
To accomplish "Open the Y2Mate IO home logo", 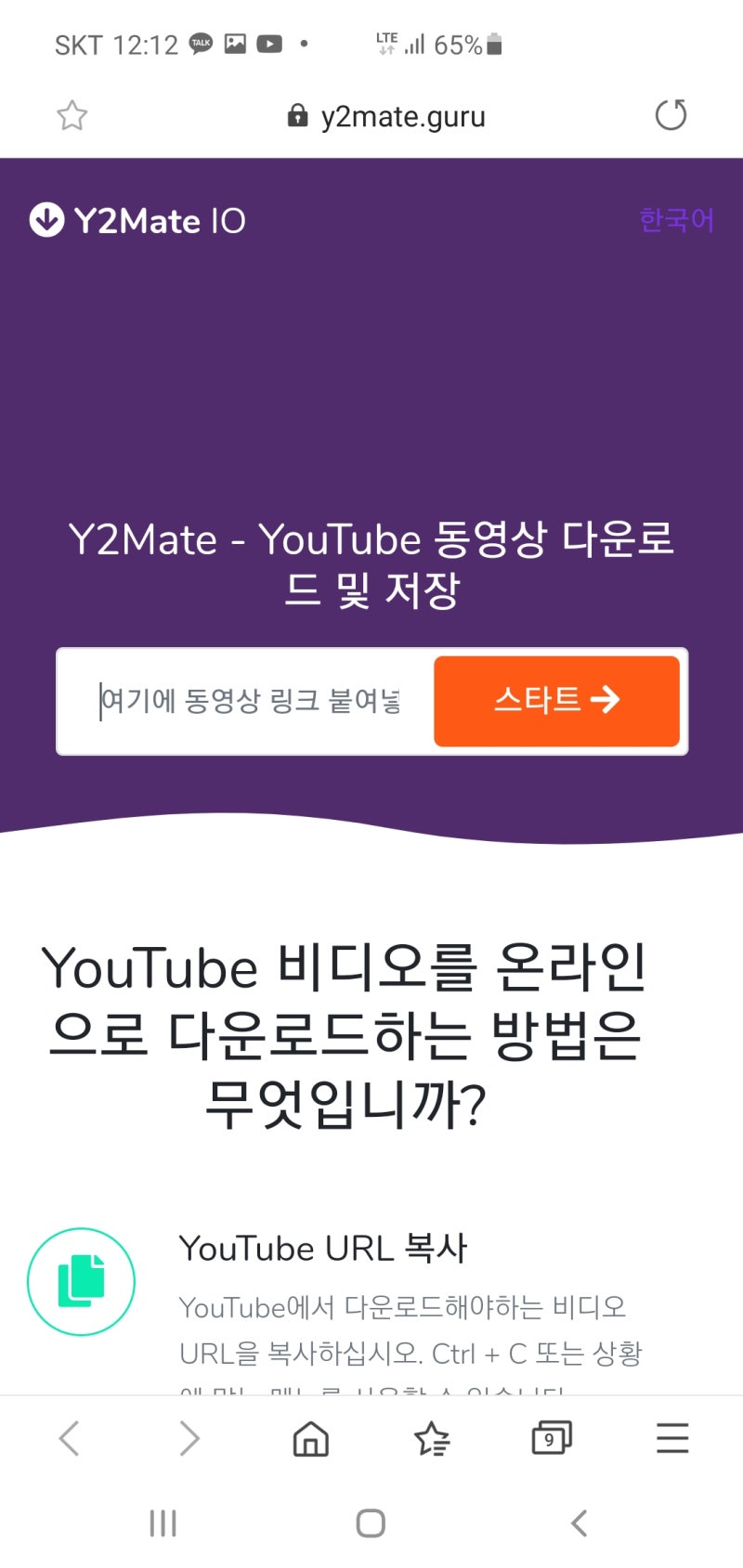I will [137, 221].
